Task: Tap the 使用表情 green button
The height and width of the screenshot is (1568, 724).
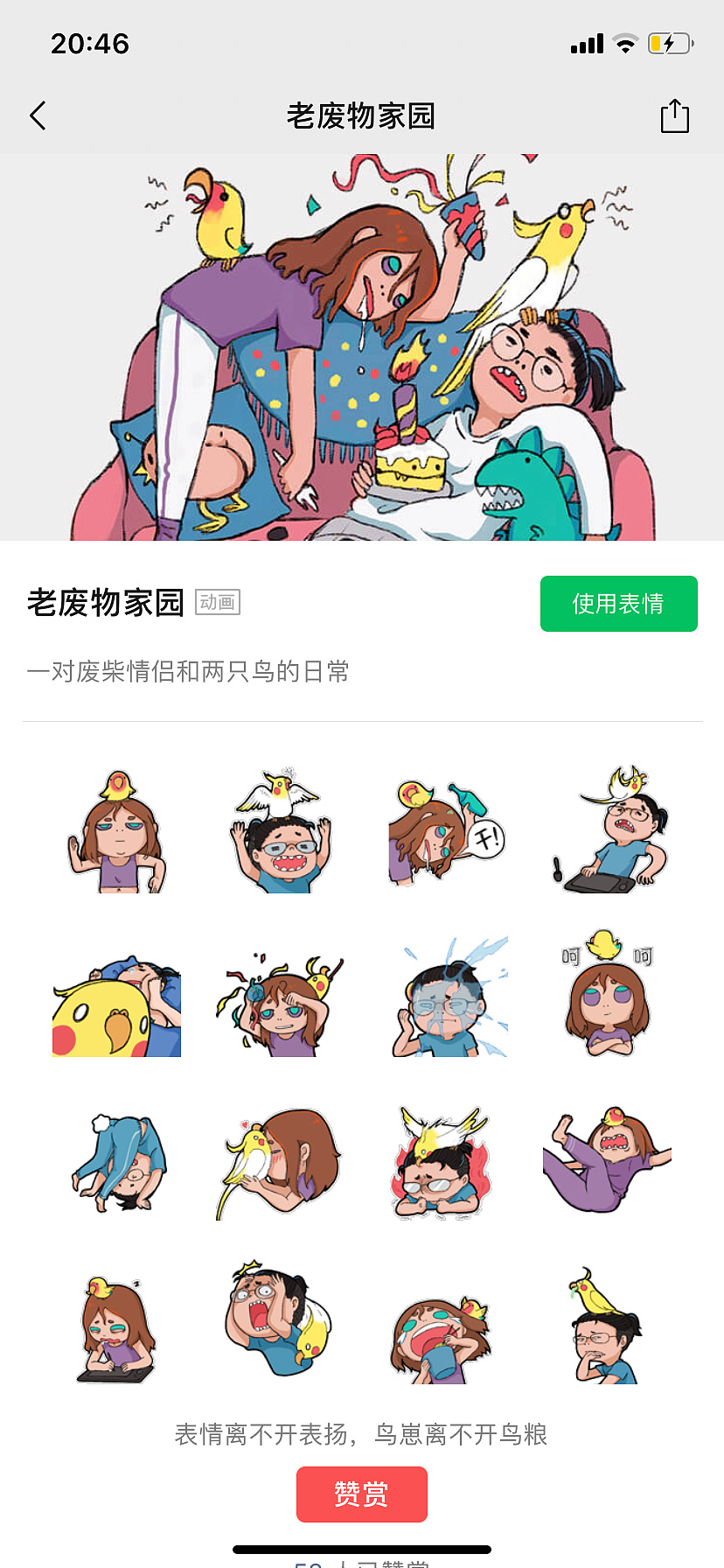Action: tap(618, 604)
